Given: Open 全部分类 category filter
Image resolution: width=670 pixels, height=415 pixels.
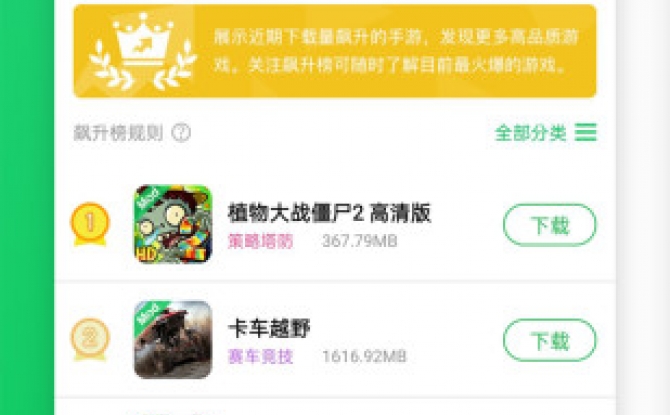Looking at the screenshot, I should [545, 133].
